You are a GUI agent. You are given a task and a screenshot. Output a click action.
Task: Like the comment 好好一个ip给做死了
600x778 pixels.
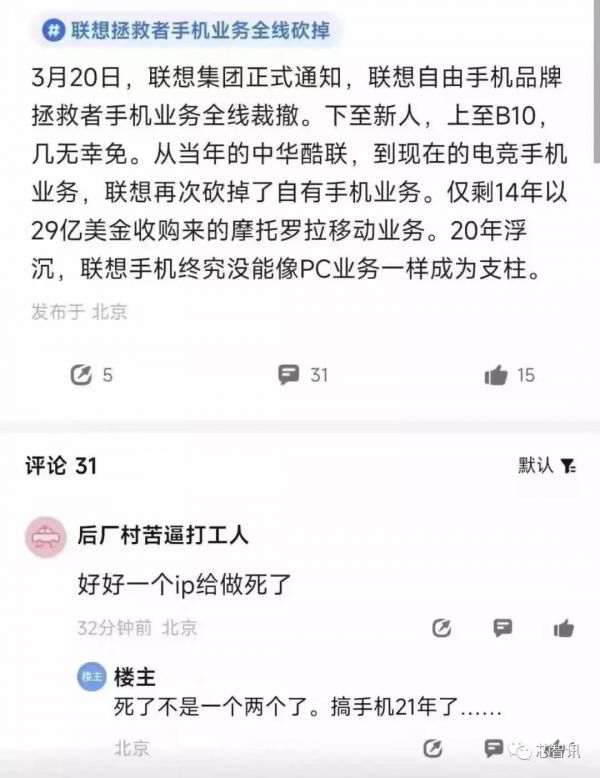tap(563, 628)
